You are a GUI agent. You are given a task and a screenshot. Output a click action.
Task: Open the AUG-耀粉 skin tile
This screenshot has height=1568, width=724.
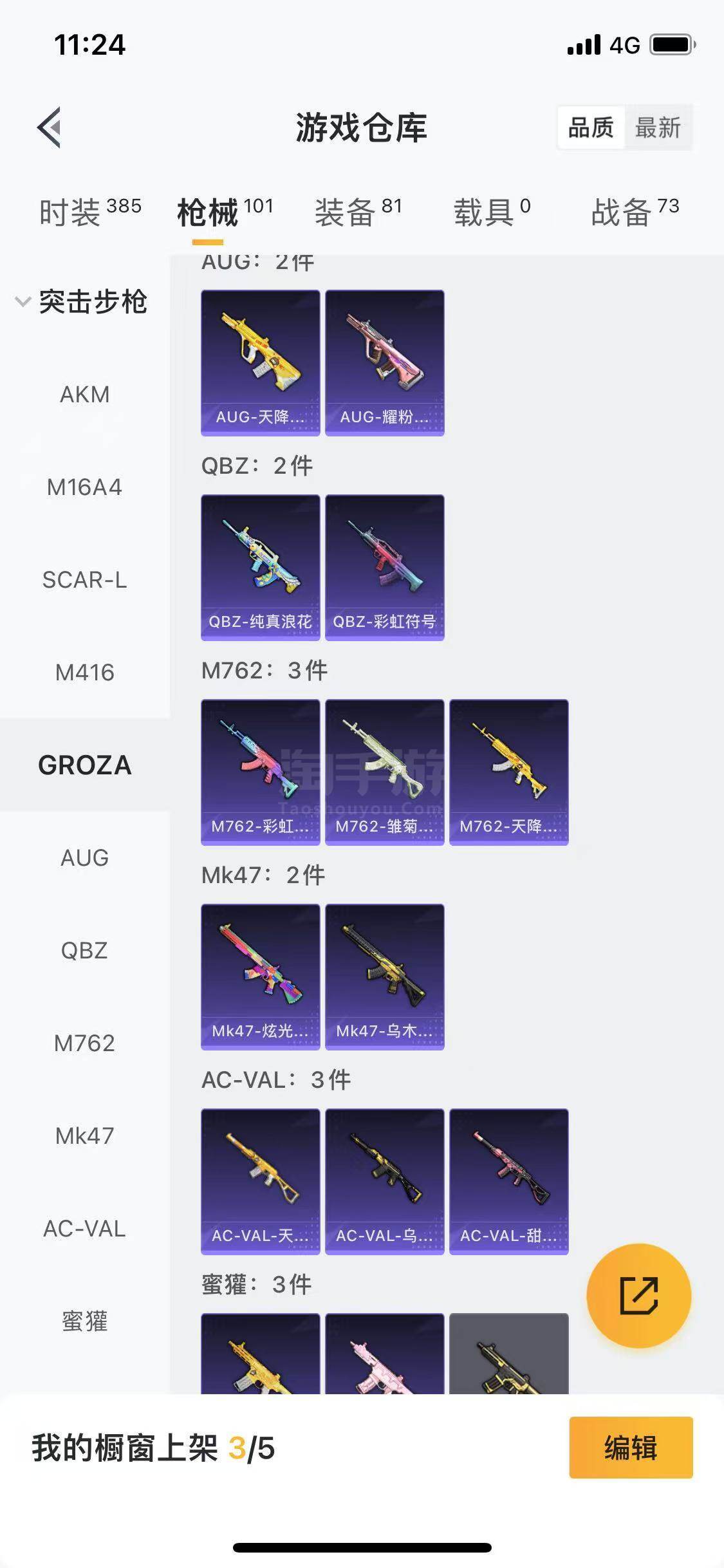[385, 363]
